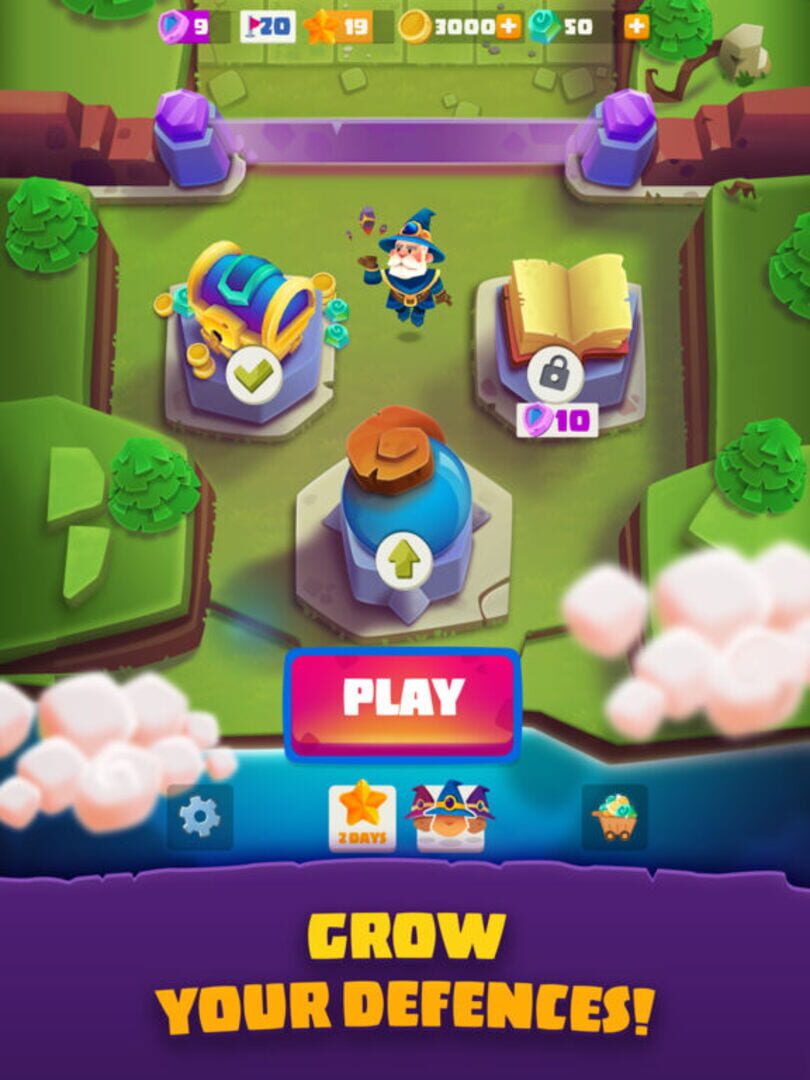Open the gem mine cart shop
The image size is (810, 1080).
pyautogui.click(x=614, y=817)
